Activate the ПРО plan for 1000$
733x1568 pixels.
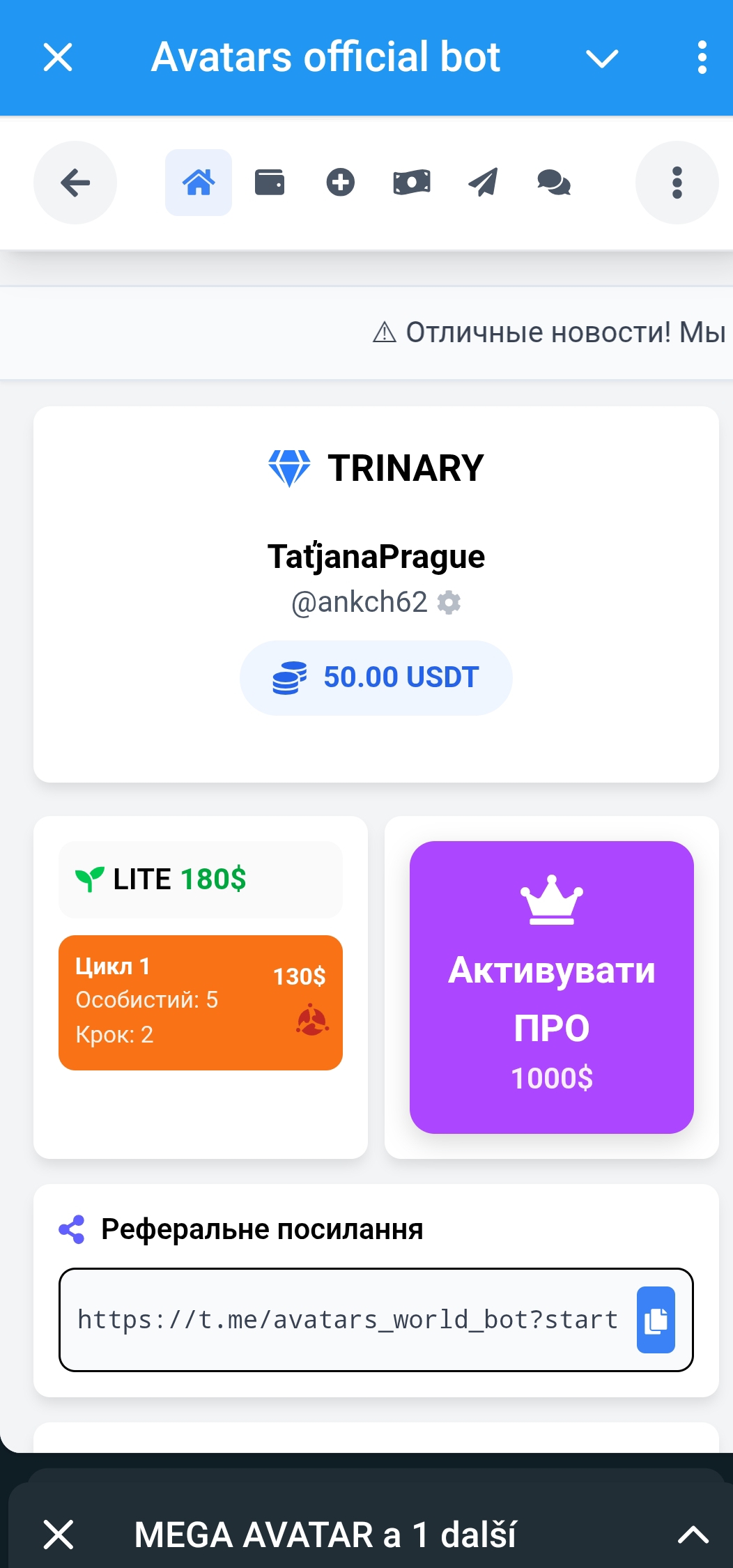coord(551,987)
